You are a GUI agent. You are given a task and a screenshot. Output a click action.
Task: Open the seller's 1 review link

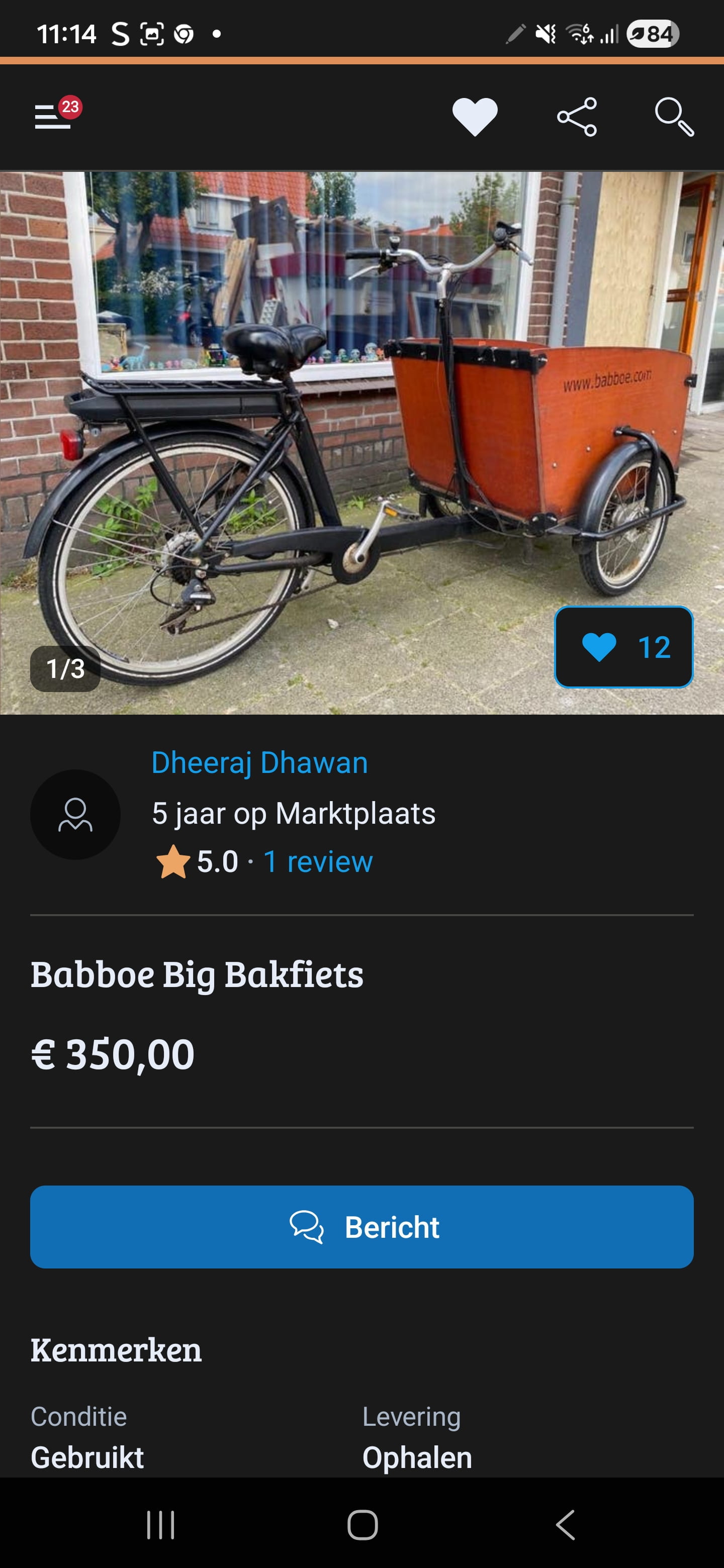tap(317, 862)
